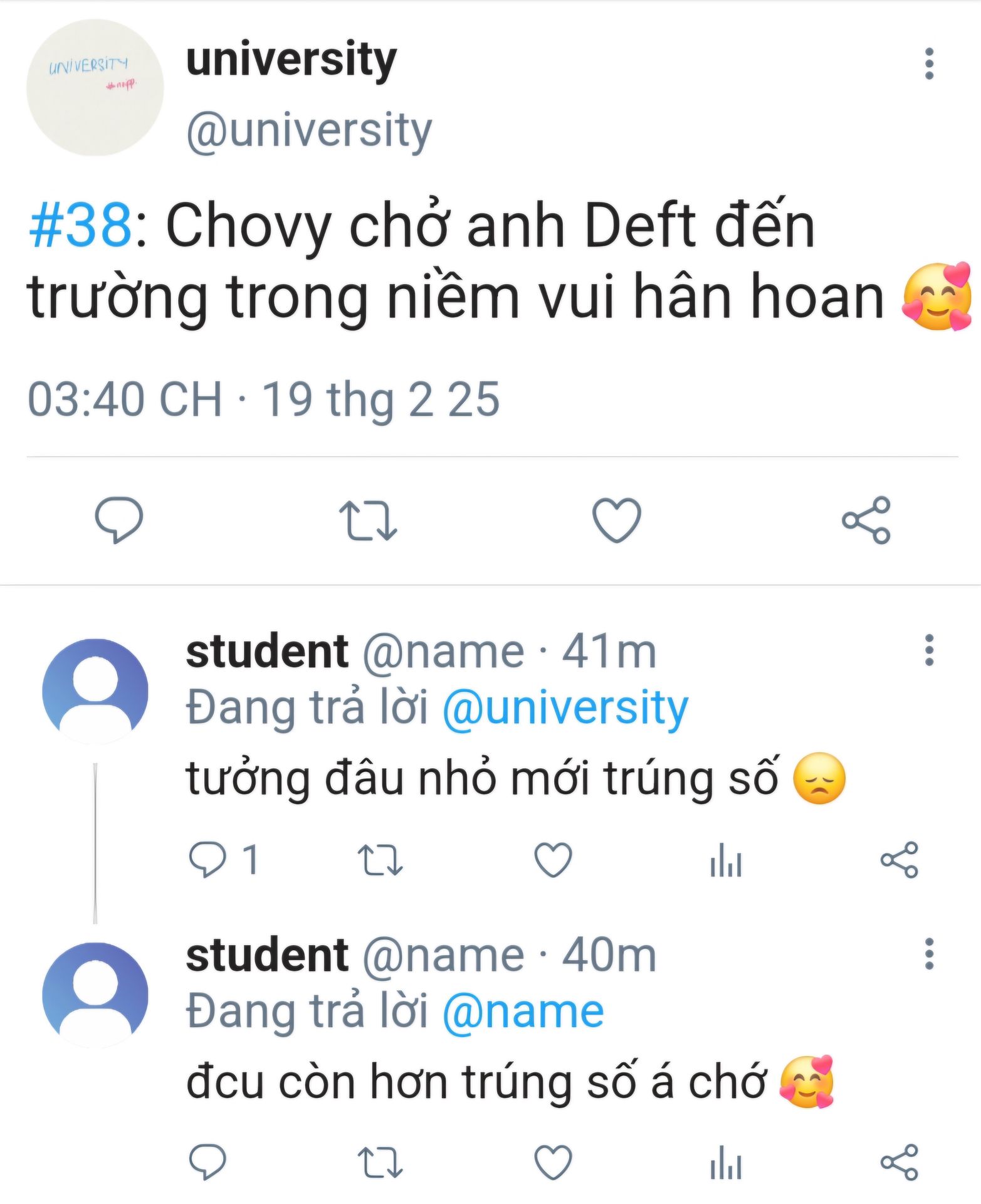This screenshot has height=1204, width=981.
Task: Retweet the 40m reply
Action: pyautogui.click(x=380, y=1162)
